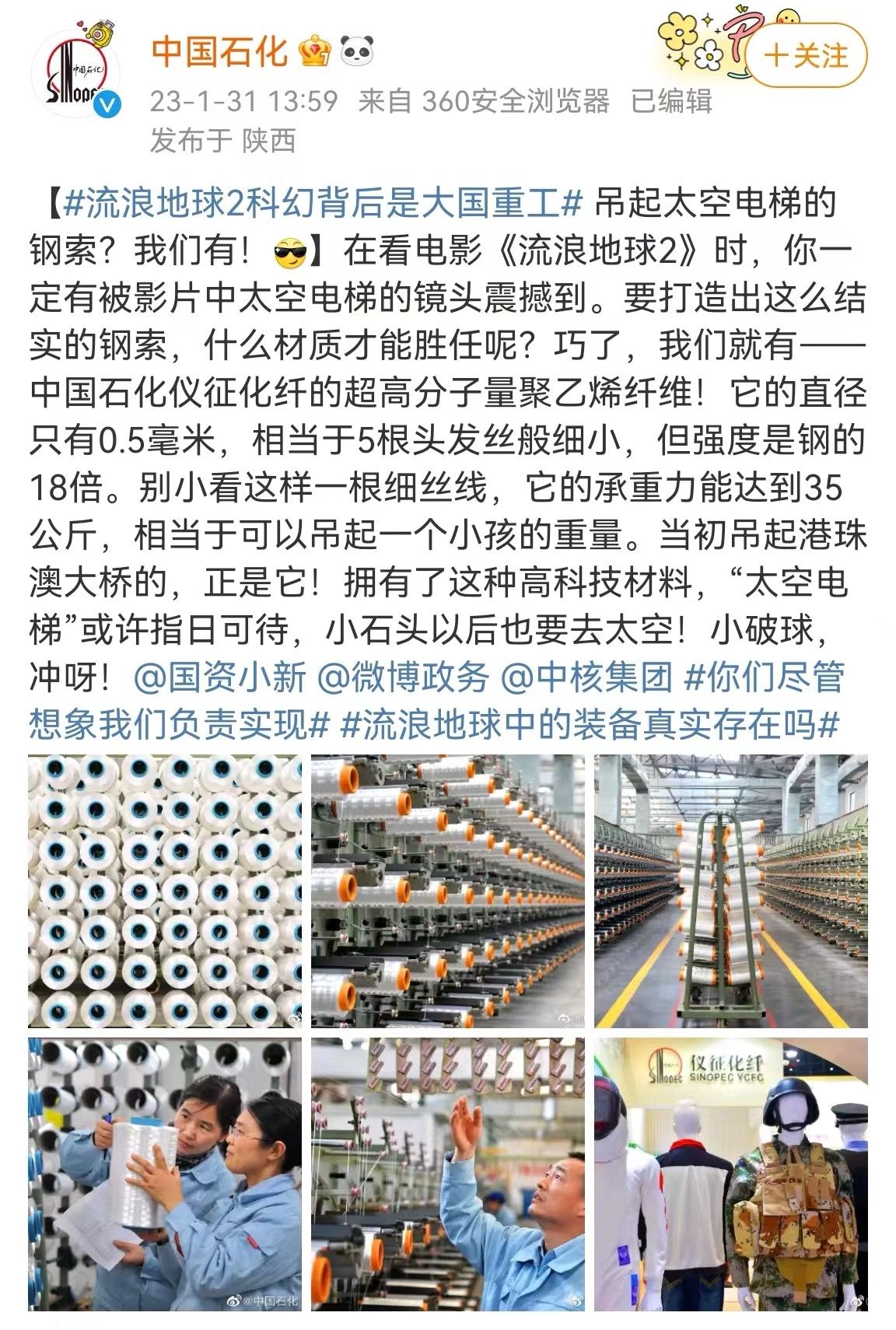Viewport: 896px width, 1330px height.
Task: Open the 中国石化 username link
Action: [x=219, y=53]
